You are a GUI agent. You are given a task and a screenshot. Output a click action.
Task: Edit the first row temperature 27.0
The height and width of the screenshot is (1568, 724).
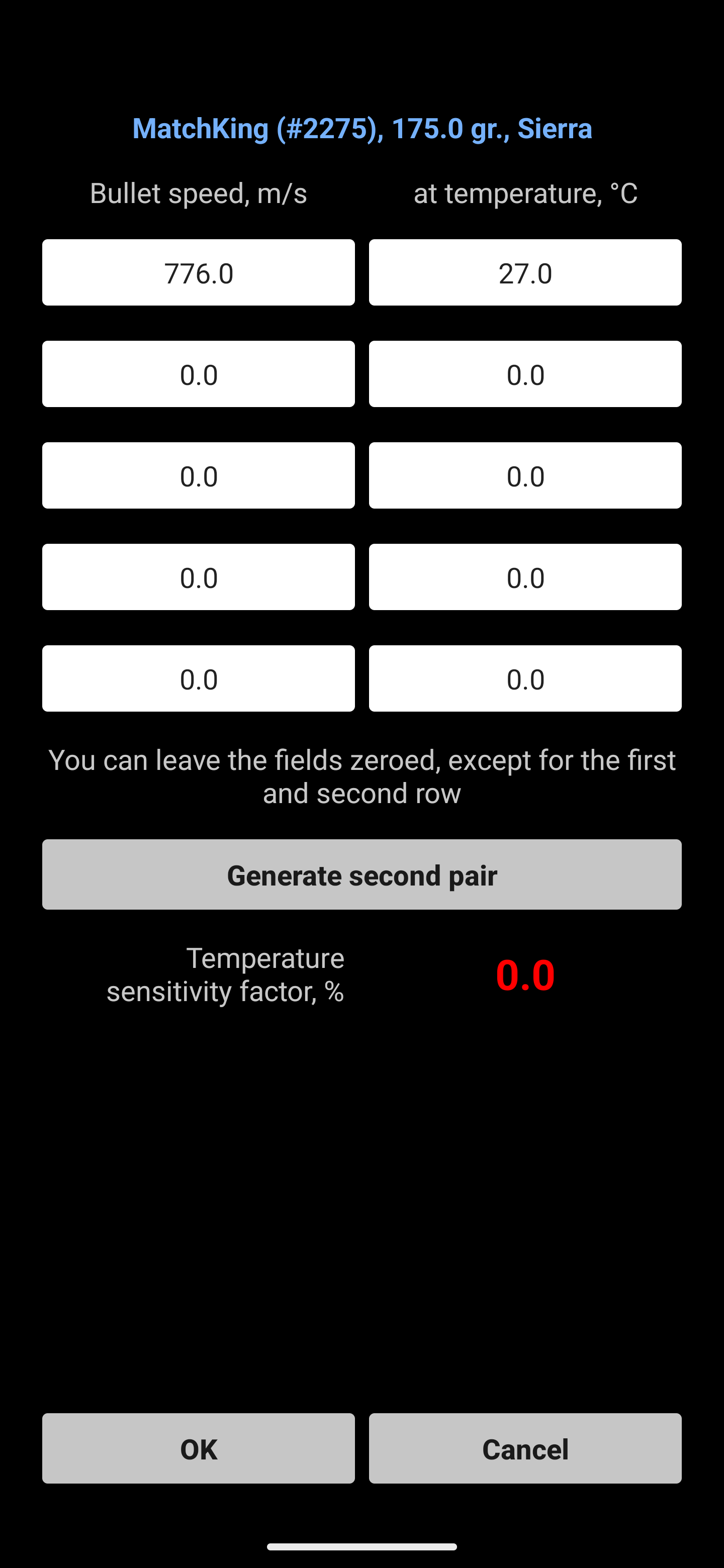click(x=525, y=272)
